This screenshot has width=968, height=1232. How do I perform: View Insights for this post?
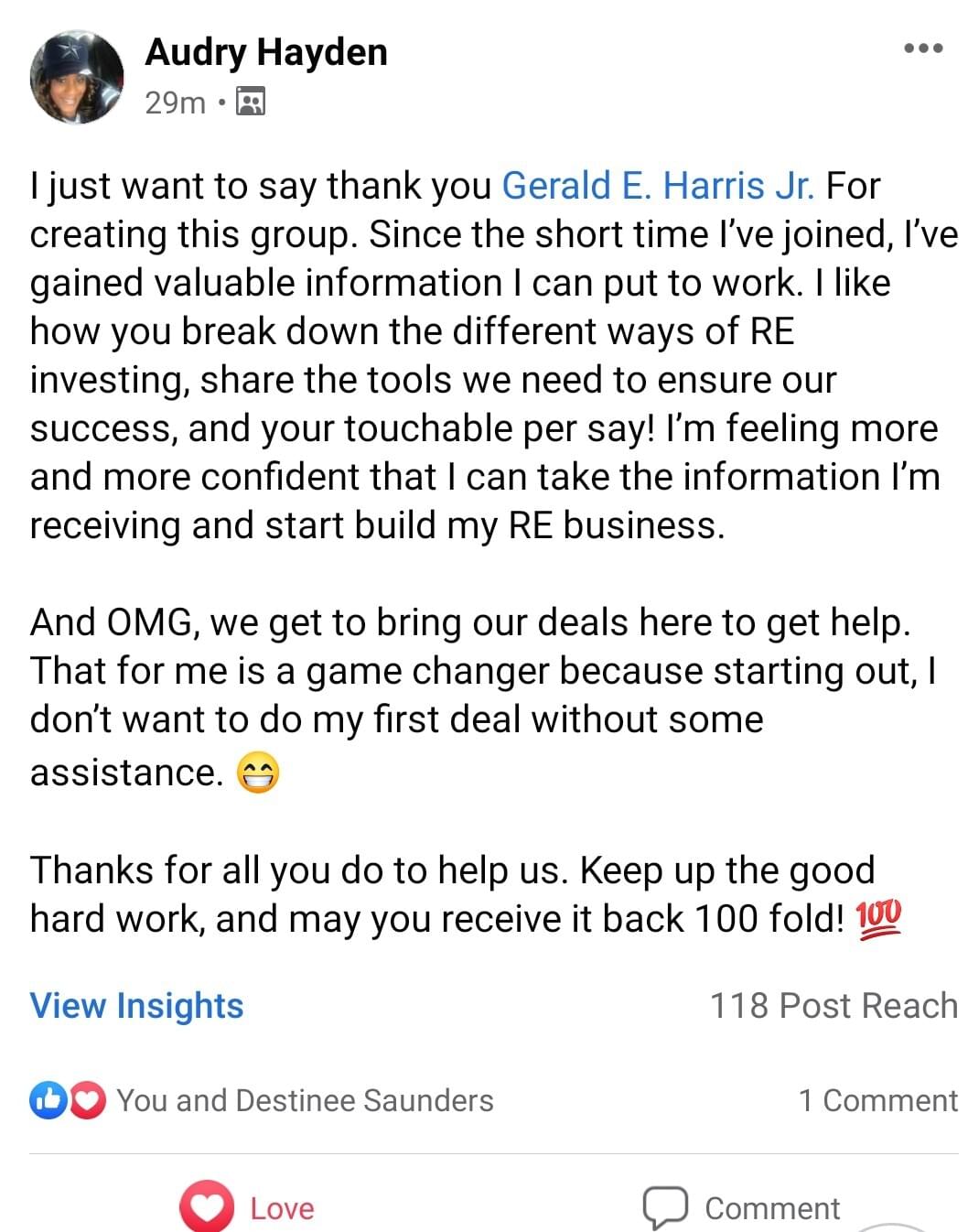pyautogui.click(x=137, y=1005)
